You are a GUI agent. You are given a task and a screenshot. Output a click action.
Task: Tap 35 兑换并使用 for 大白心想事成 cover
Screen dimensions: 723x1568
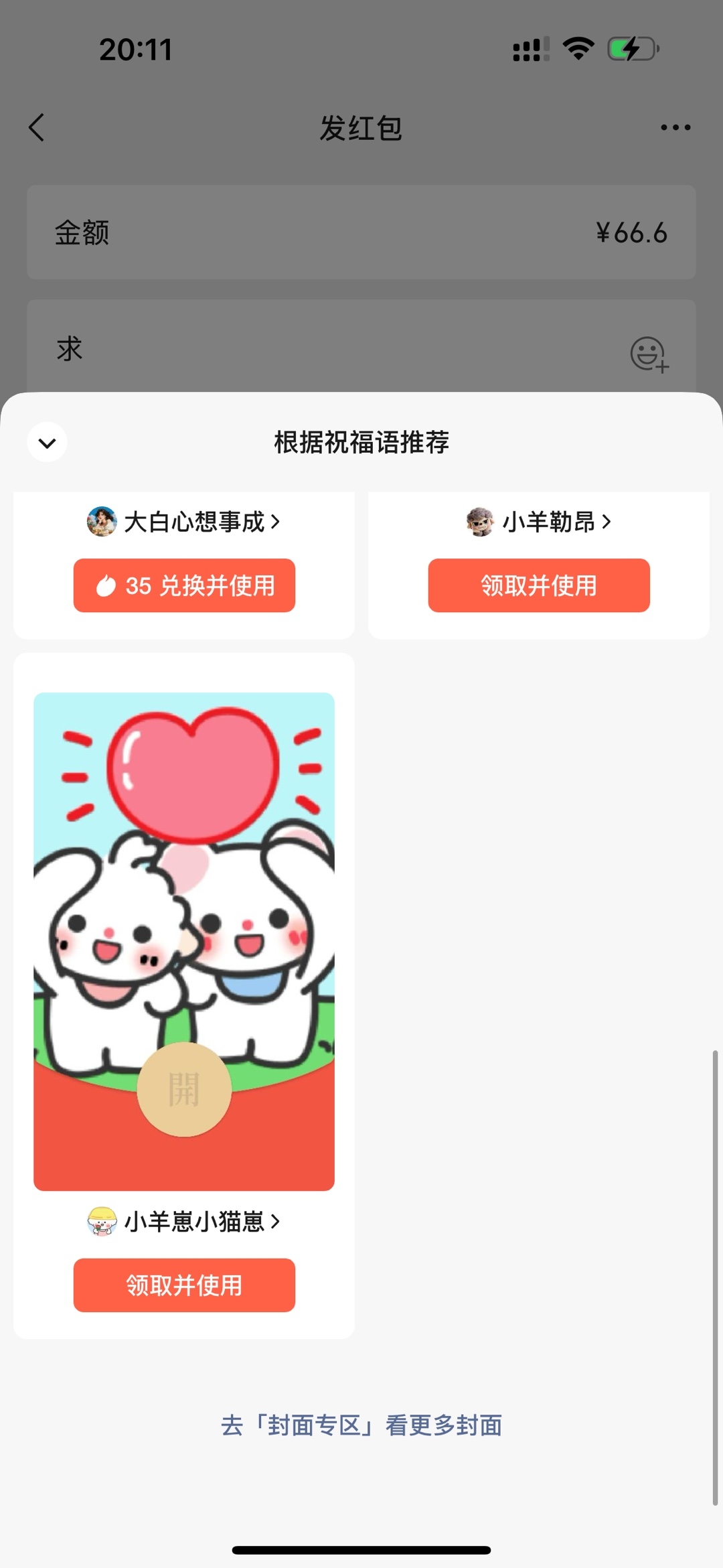coord(184,585)
